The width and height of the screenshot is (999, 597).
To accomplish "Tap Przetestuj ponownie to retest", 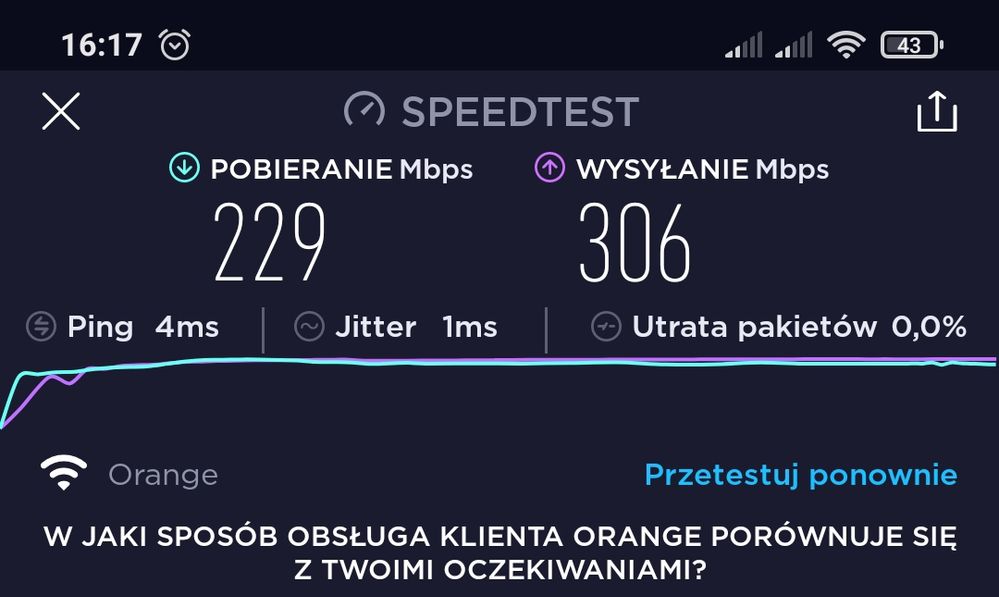I will [x=800, y=474].
